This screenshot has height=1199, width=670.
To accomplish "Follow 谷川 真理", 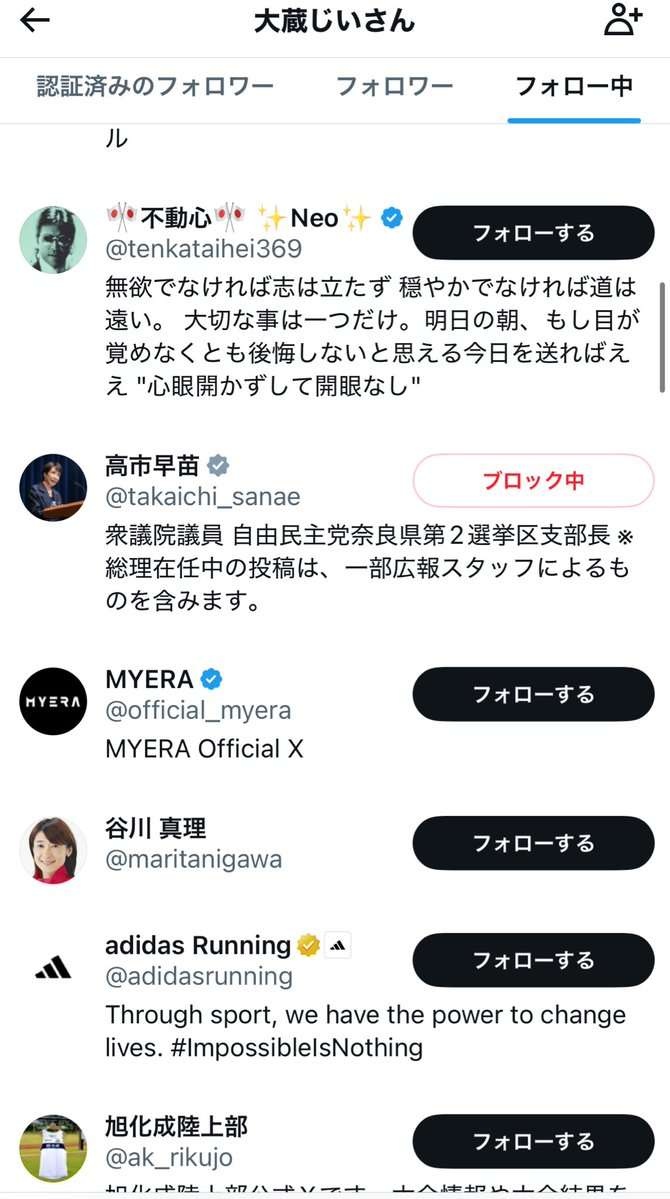I will 533,843.
